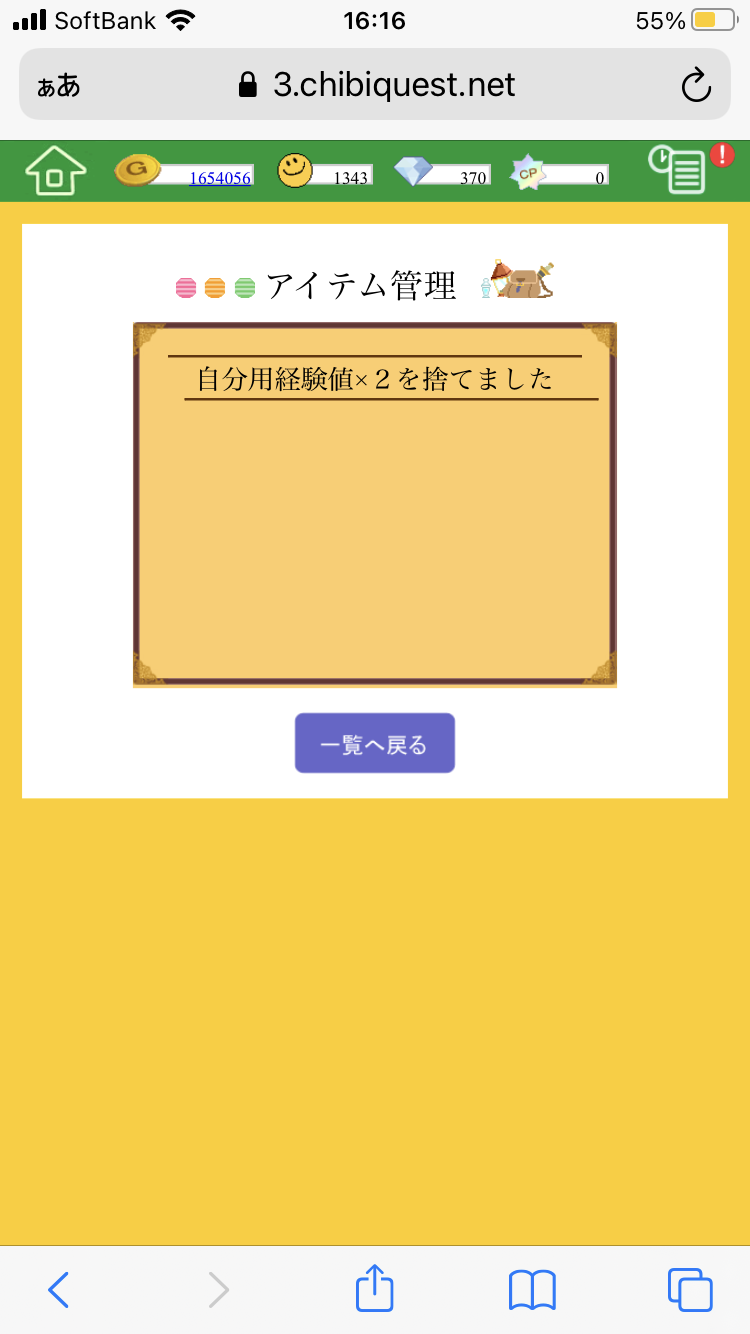Open Safari bookmarks
The height and width of the screenshot is (1334, 750).
click(x=532, y=1290)
